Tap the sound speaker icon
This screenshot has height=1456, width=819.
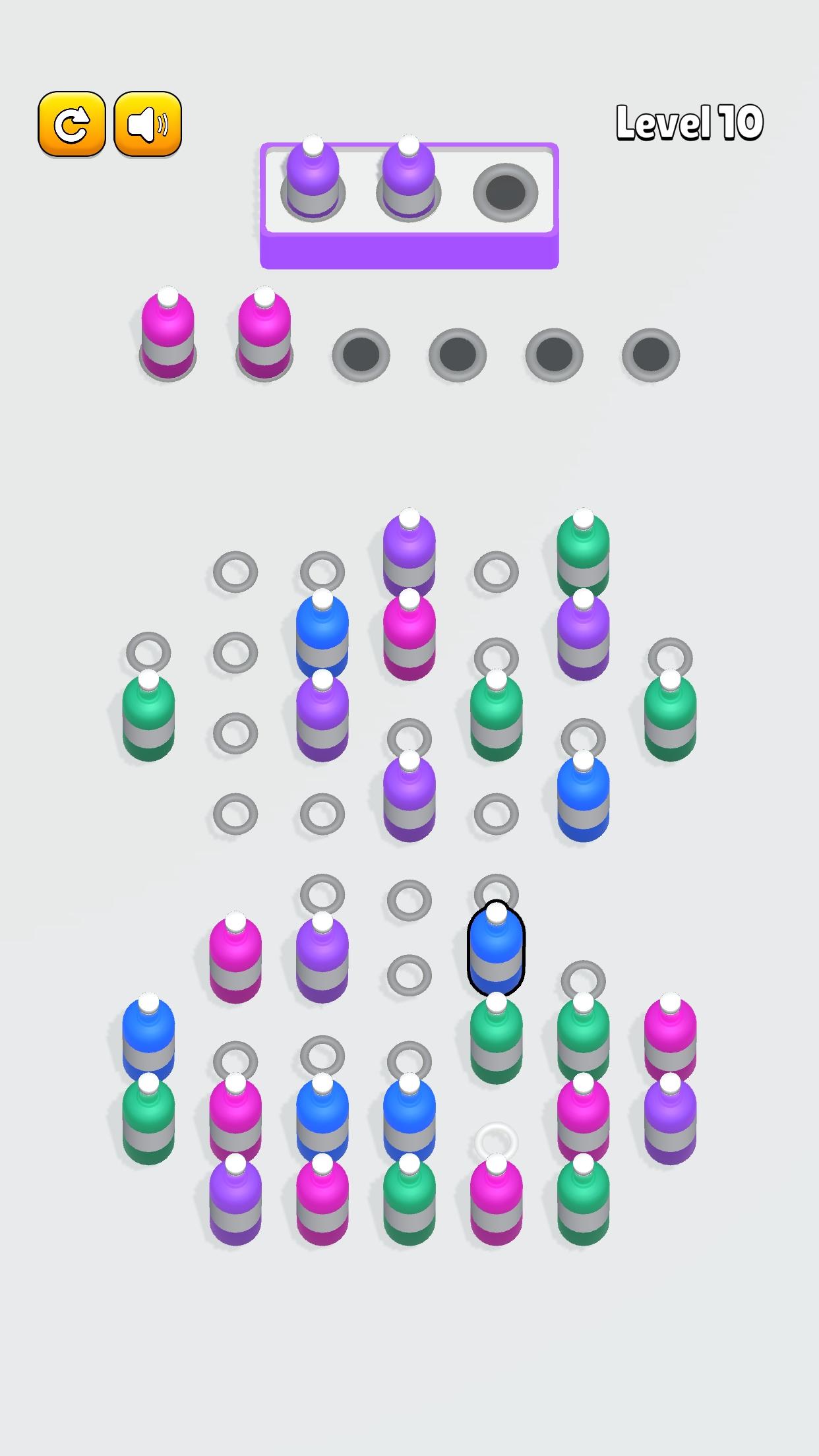coord(148,123)
